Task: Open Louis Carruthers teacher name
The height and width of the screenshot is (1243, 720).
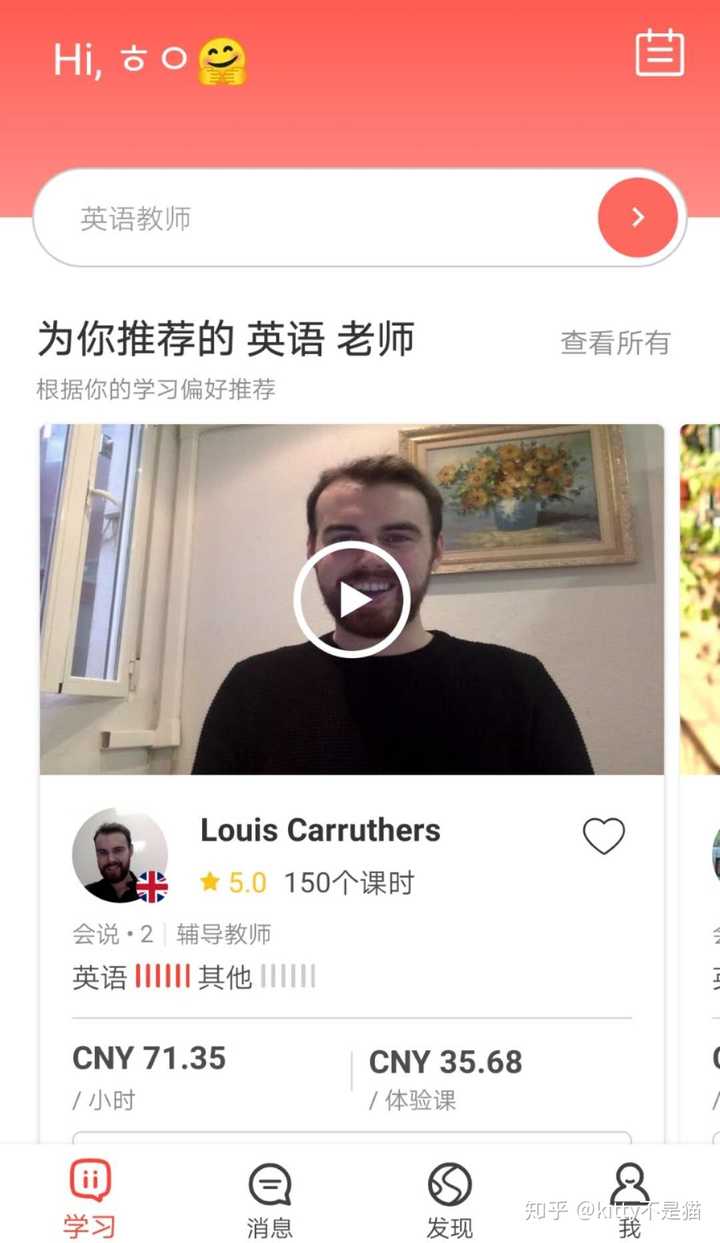Action: click(320, 830)
